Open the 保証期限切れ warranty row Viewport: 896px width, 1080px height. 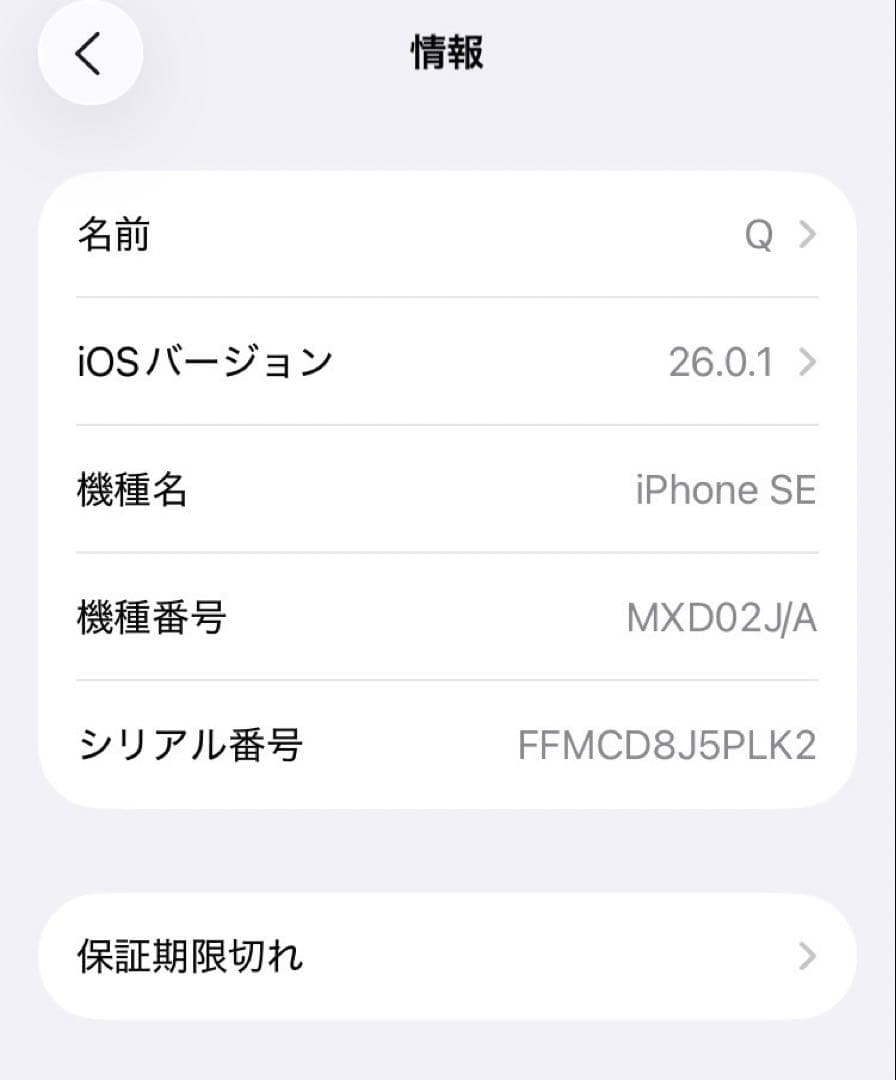[x=448, y=957]
